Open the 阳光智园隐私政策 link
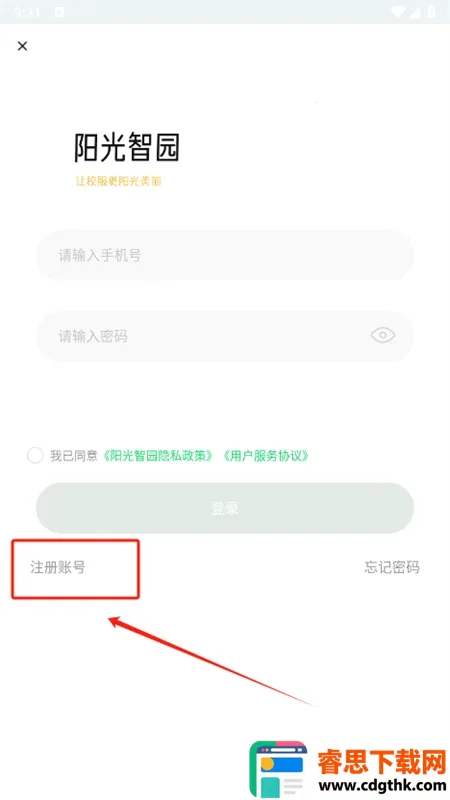The image size is (450, 800). (158, 456)
